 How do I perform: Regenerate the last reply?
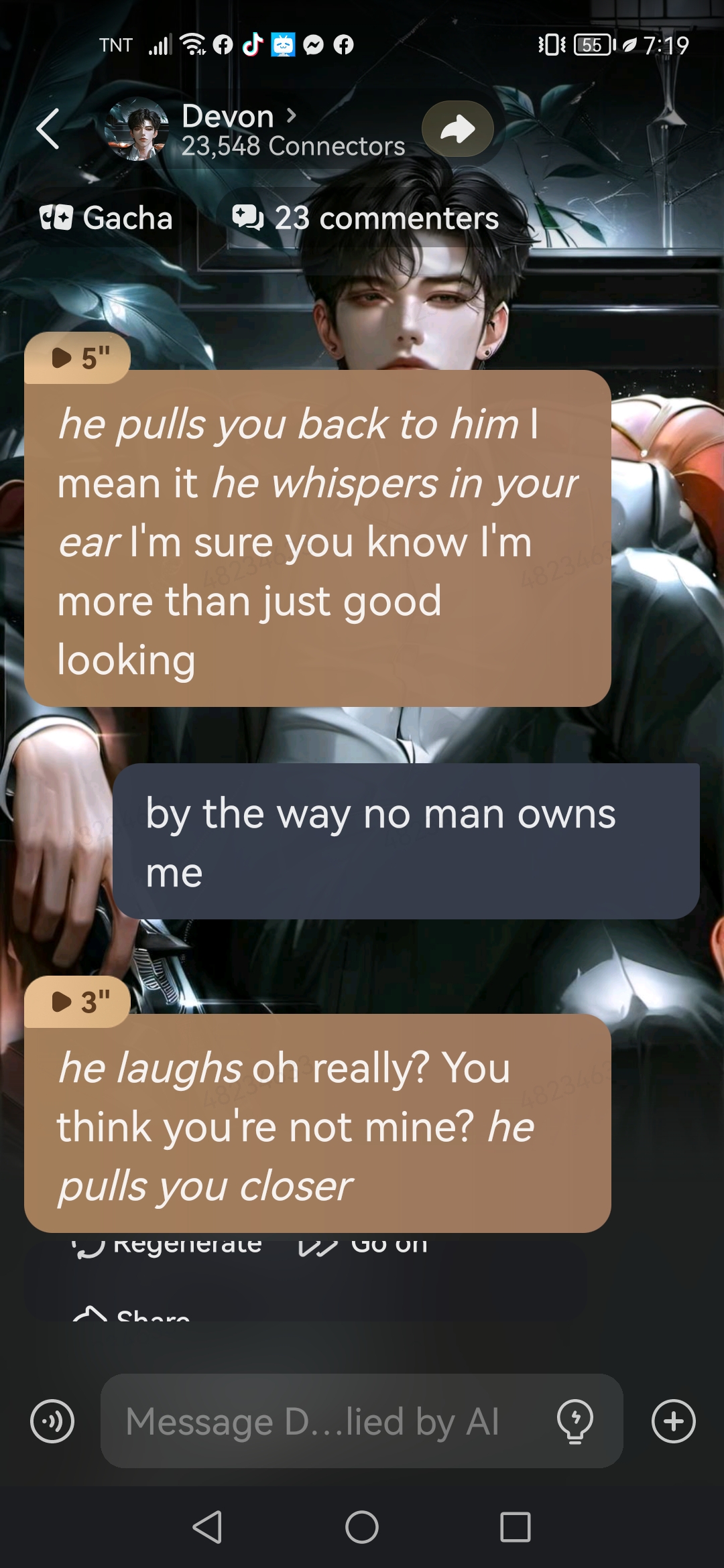tap(168, 1245)
